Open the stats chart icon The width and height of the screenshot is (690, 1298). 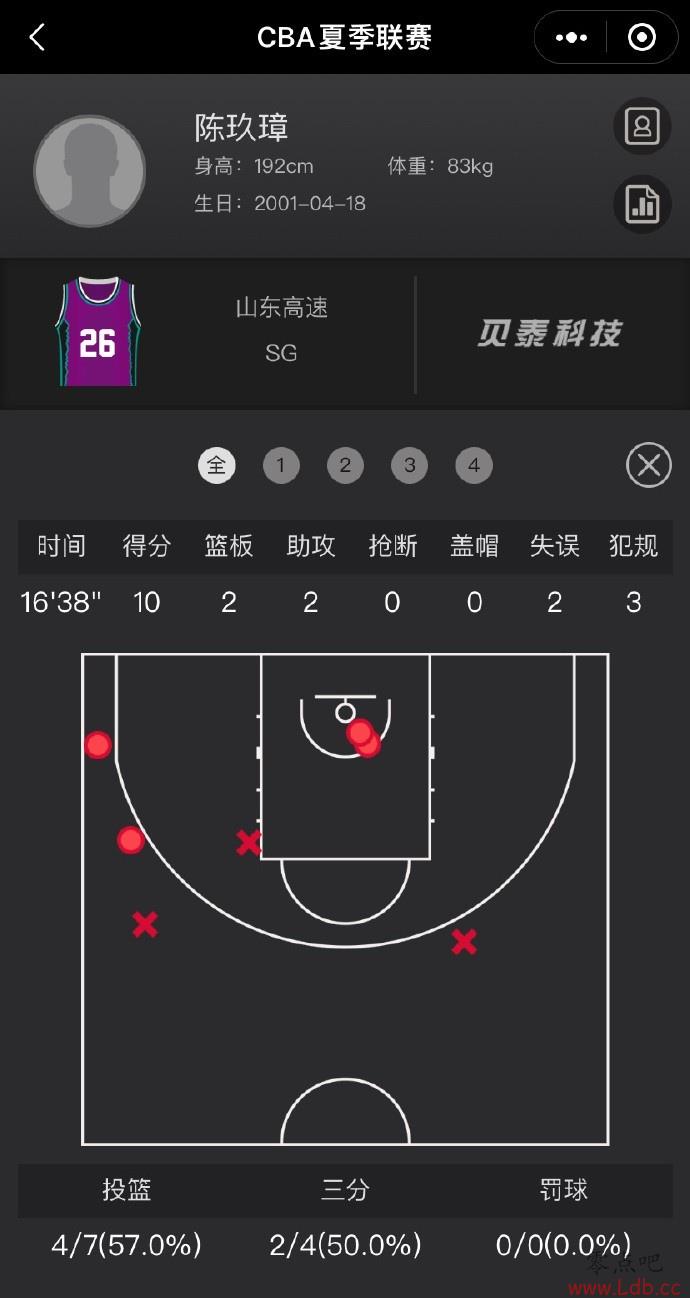click(641, 204)
